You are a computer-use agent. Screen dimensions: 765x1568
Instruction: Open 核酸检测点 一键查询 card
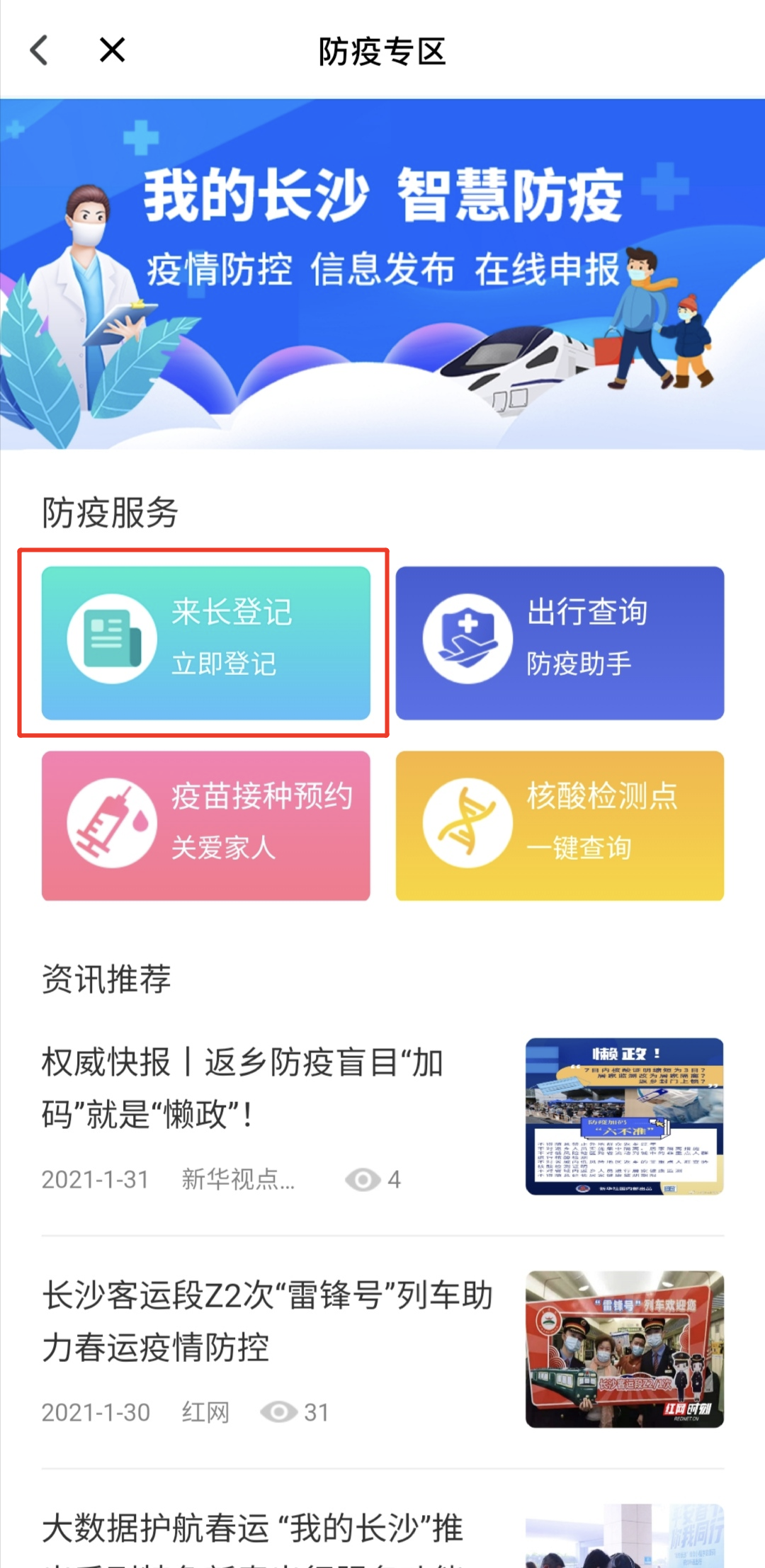coord(560,826)
